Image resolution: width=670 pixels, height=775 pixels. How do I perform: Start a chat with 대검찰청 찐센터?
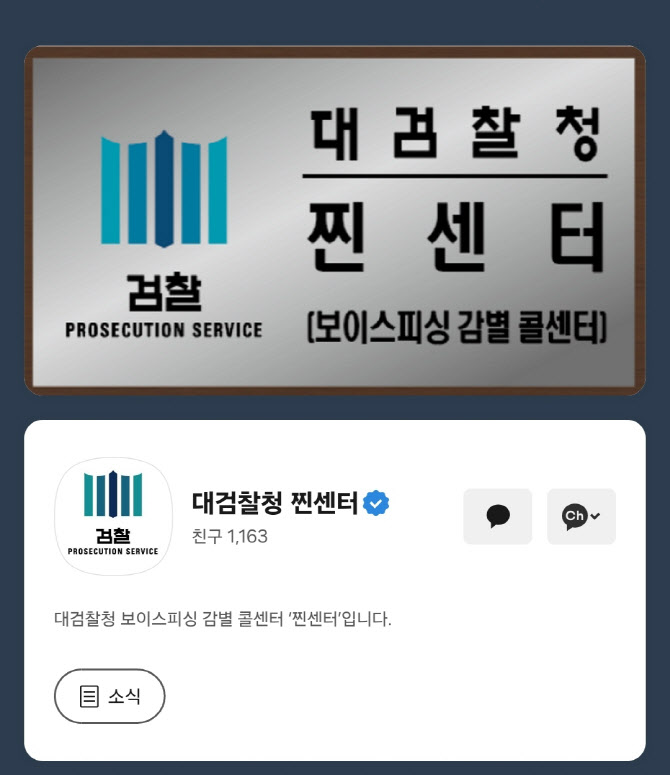(x=497, y=516)
